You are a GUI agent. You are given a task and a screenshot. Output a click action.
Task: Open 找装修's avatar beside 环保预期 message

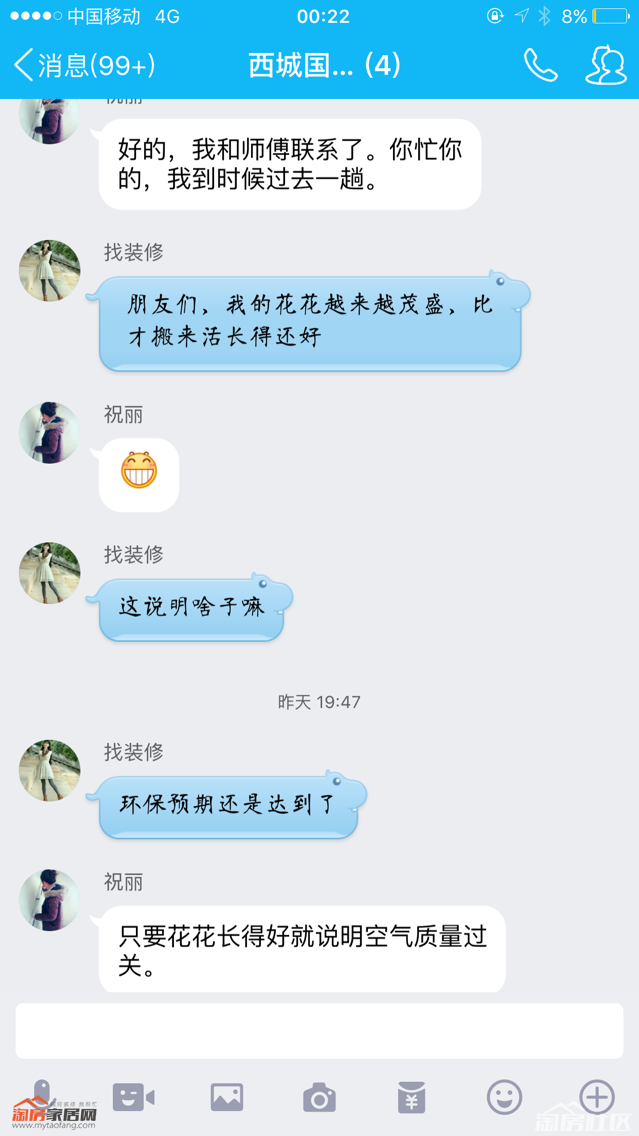pyautogui.click(x=49, y=770)
